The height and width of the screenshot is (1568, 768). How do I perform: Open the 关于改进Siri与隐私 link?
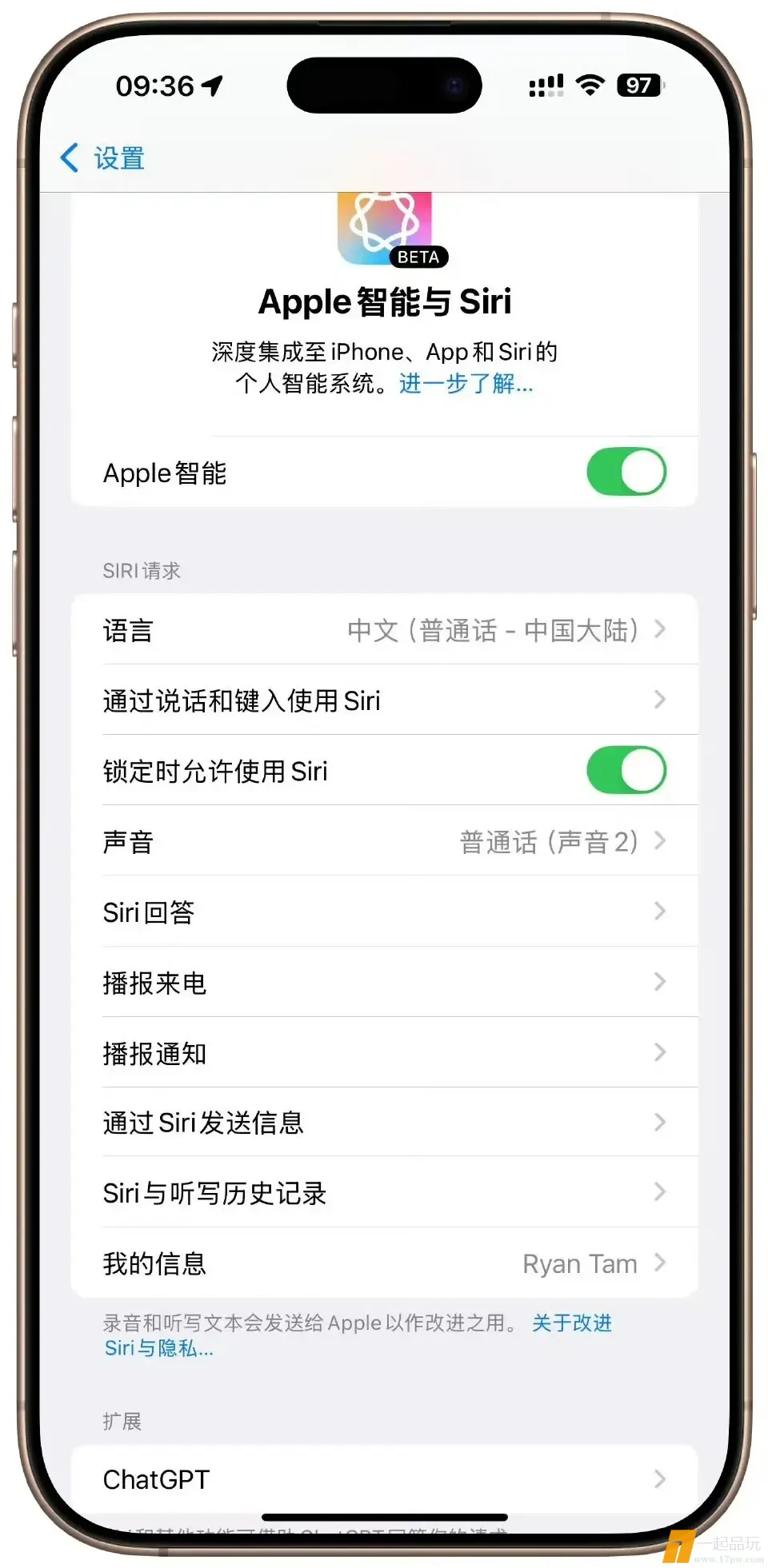pos(571,1323)
